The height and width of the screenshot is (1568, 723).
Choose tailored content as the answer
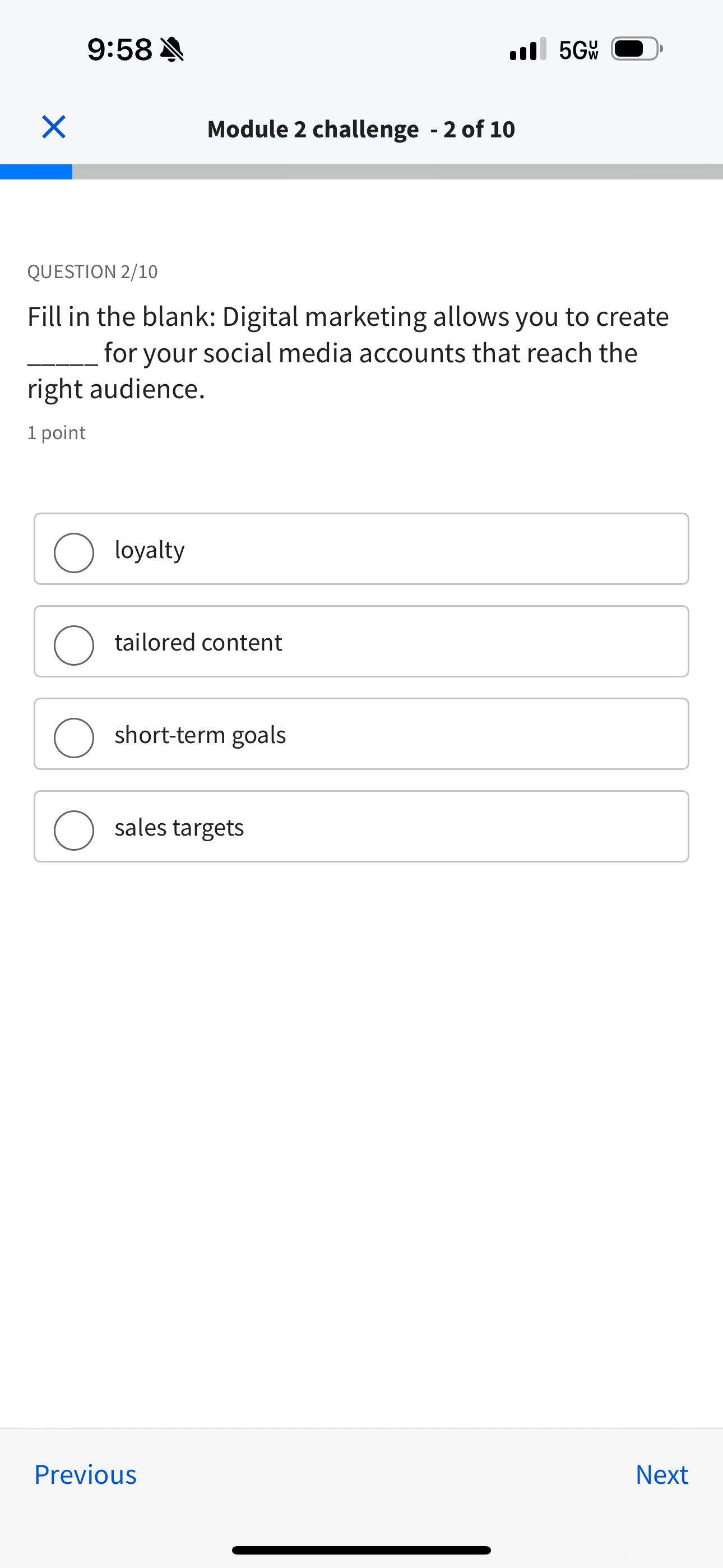[x=74, y=644]
